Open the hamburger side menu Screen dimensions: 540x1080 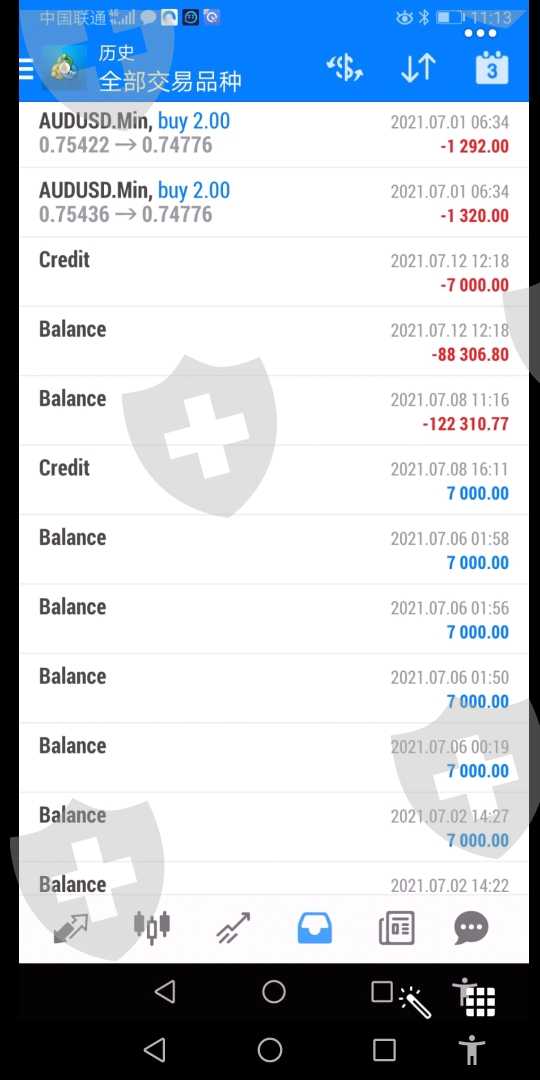click(26, 69)
